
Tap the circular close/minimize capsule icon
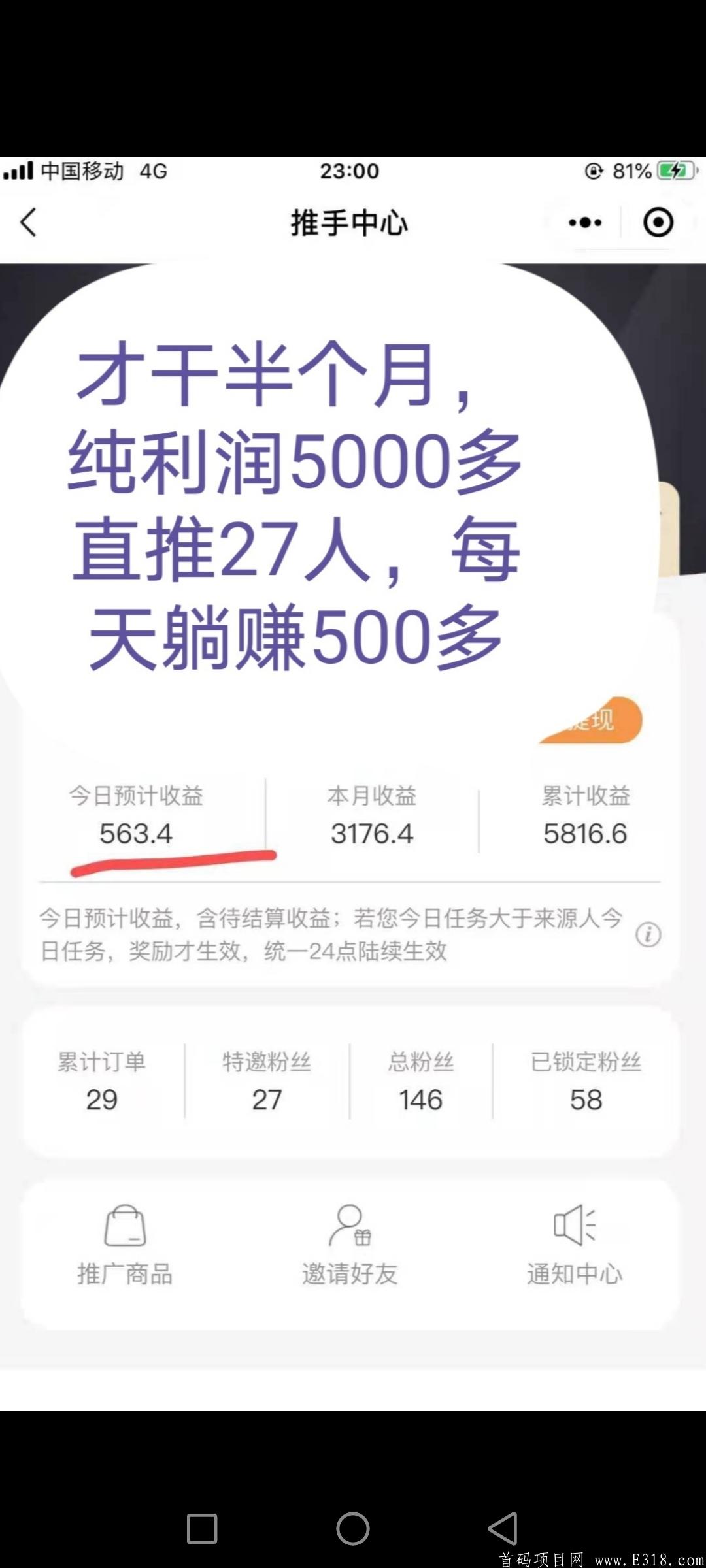[x=658, y=222]
